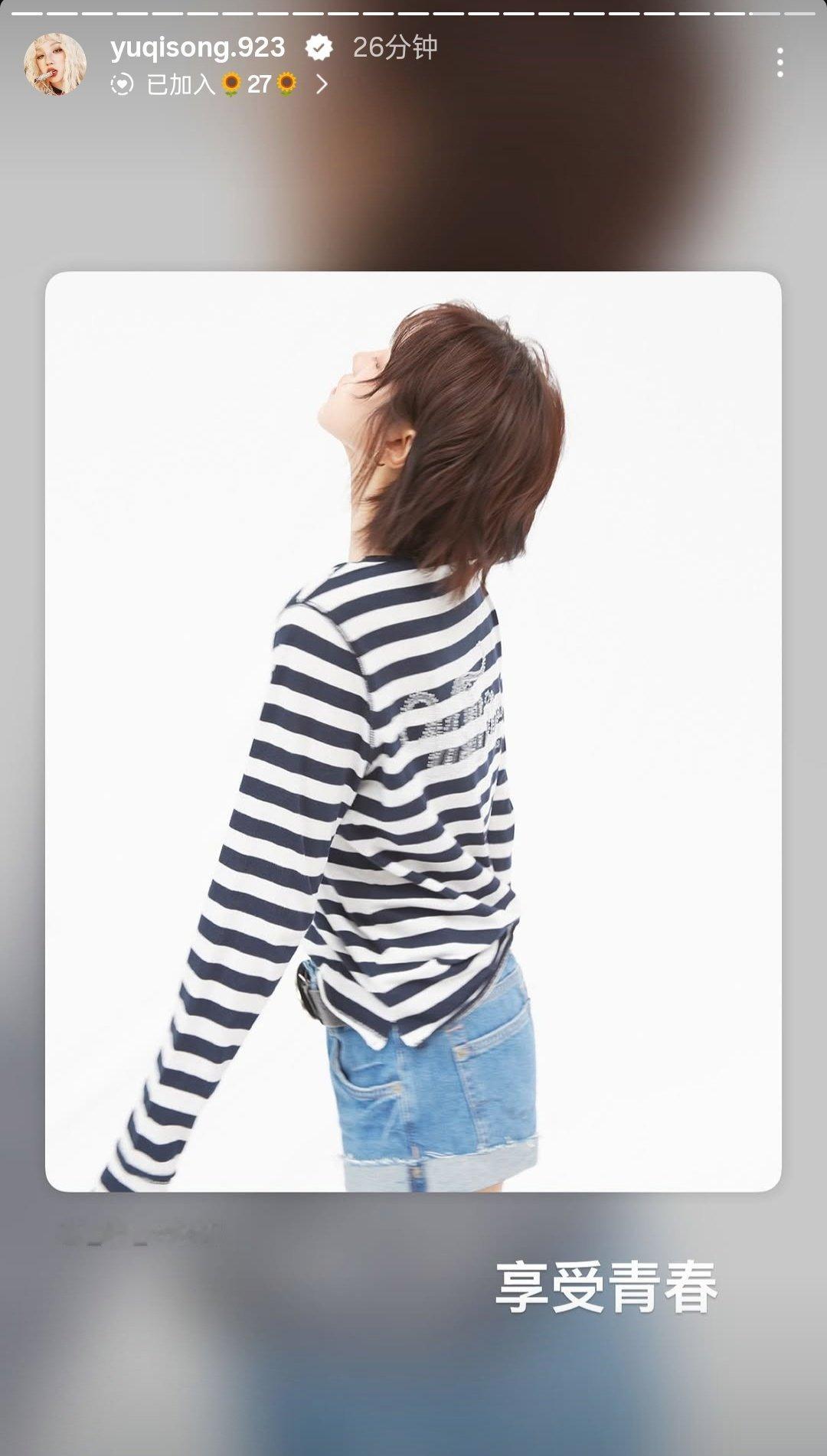This screenshot has width=827, height=1456.
Task: Tap the yuqisong.923 username
Action: pos(198,47)
